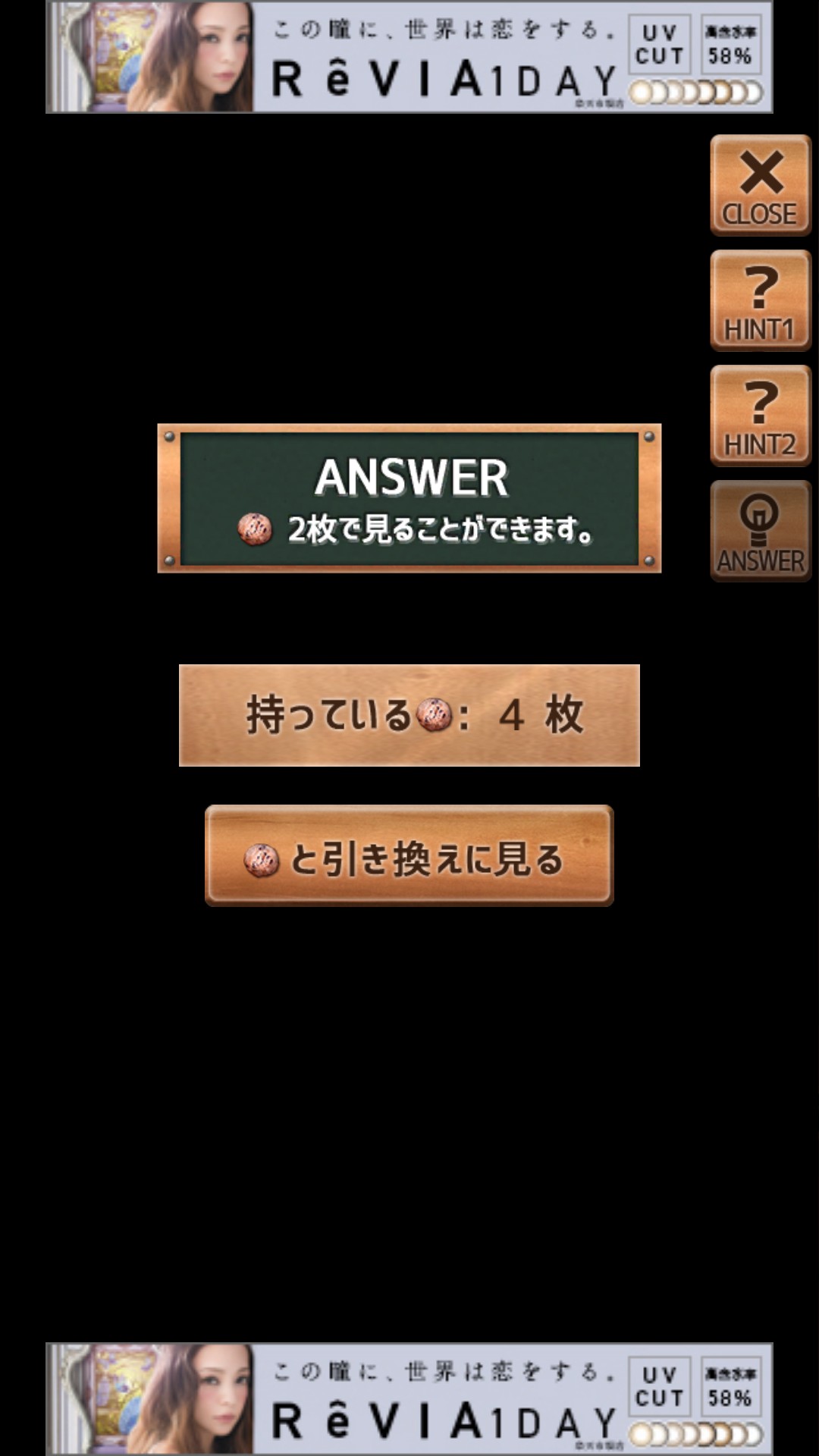The height and width of the screenshot is (1456, 819).
Task: Tap と引き換えに見る to view the answer
Action: pyautogui.click(x=409, y=855)
